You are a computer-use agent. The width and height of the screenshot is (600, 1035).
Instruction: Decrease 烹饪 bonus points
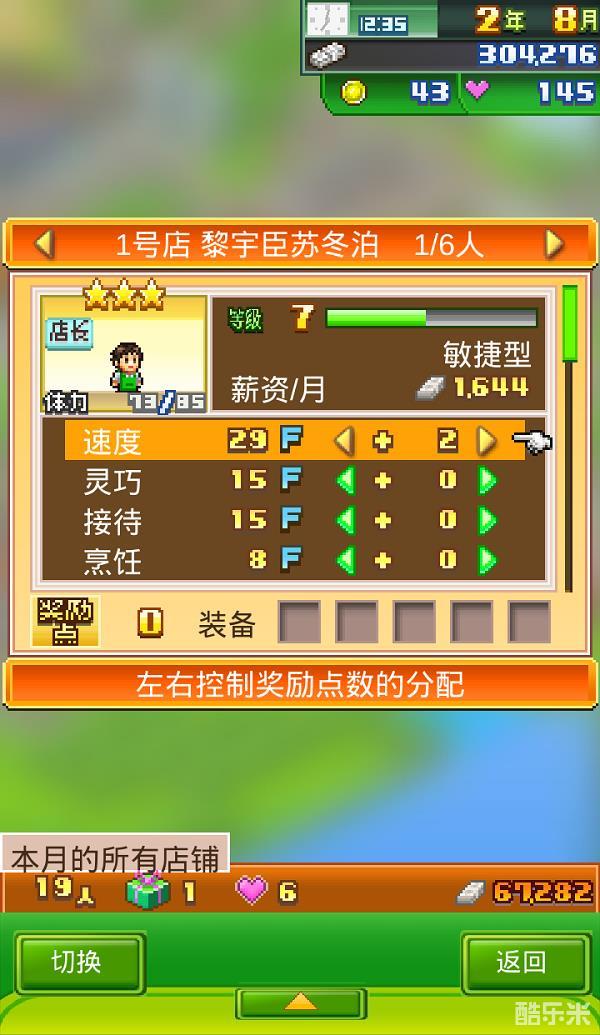pyautogui.click(x=345, y=560)
